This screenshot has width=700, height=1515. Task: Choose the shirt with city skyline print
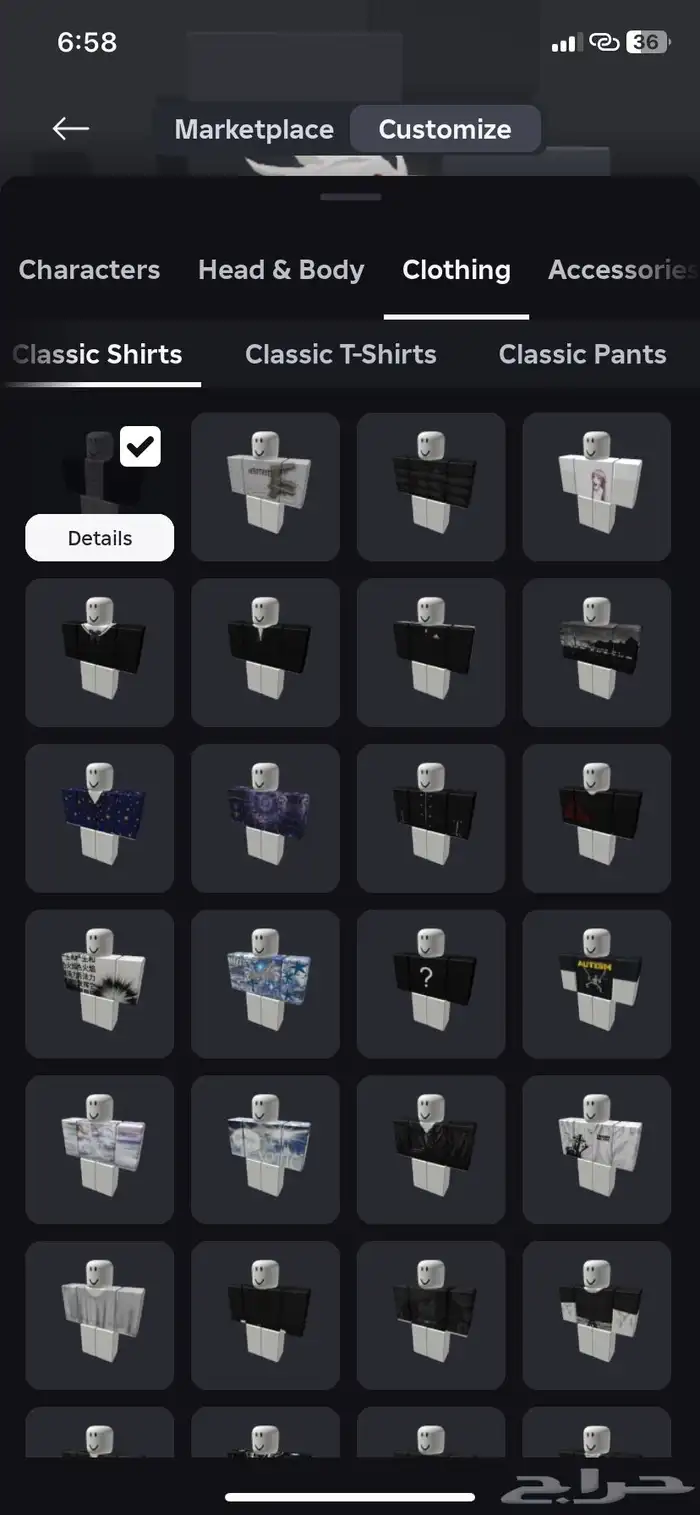pos(597,651)
